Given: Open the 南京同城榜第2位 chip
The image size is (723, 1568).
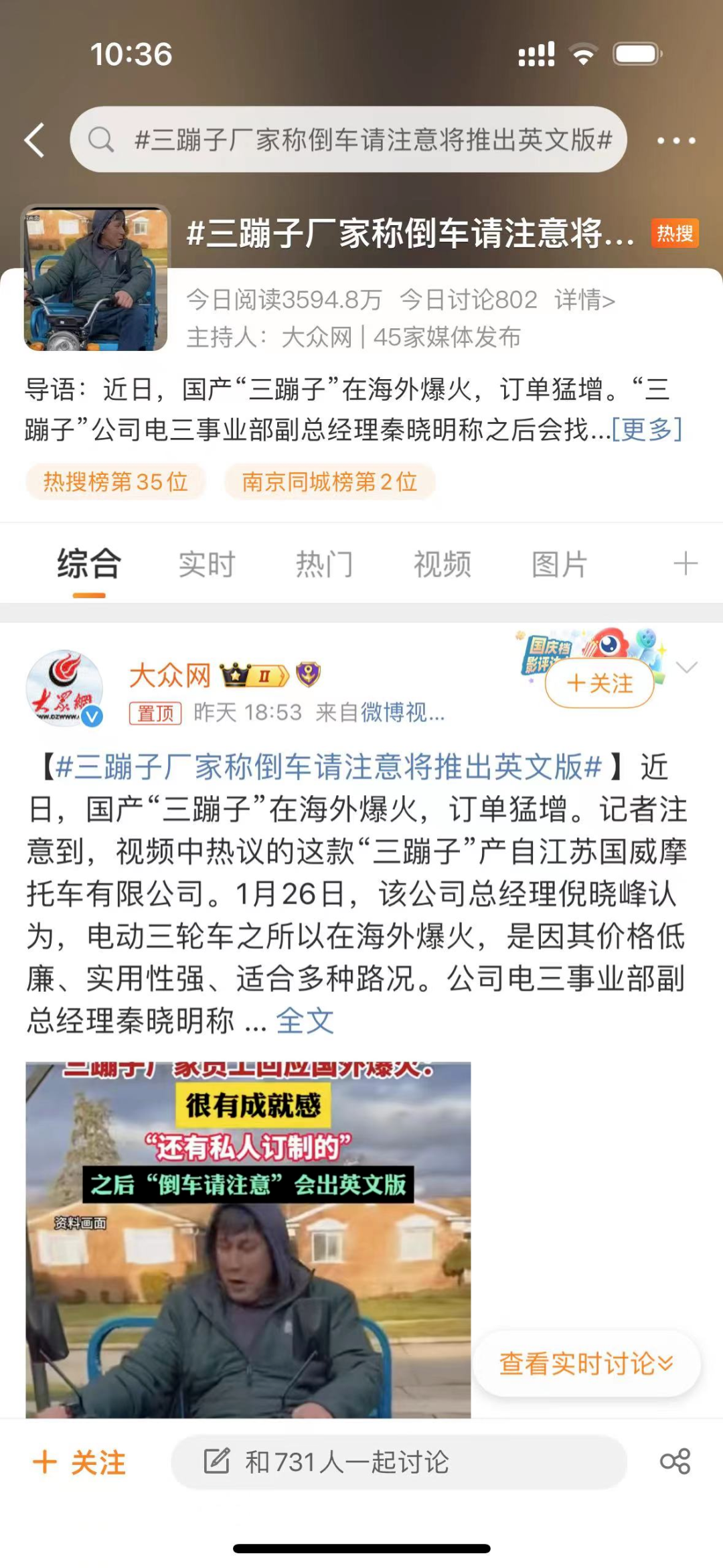Looking at the screenshot, I should click(x=329, y=482).
